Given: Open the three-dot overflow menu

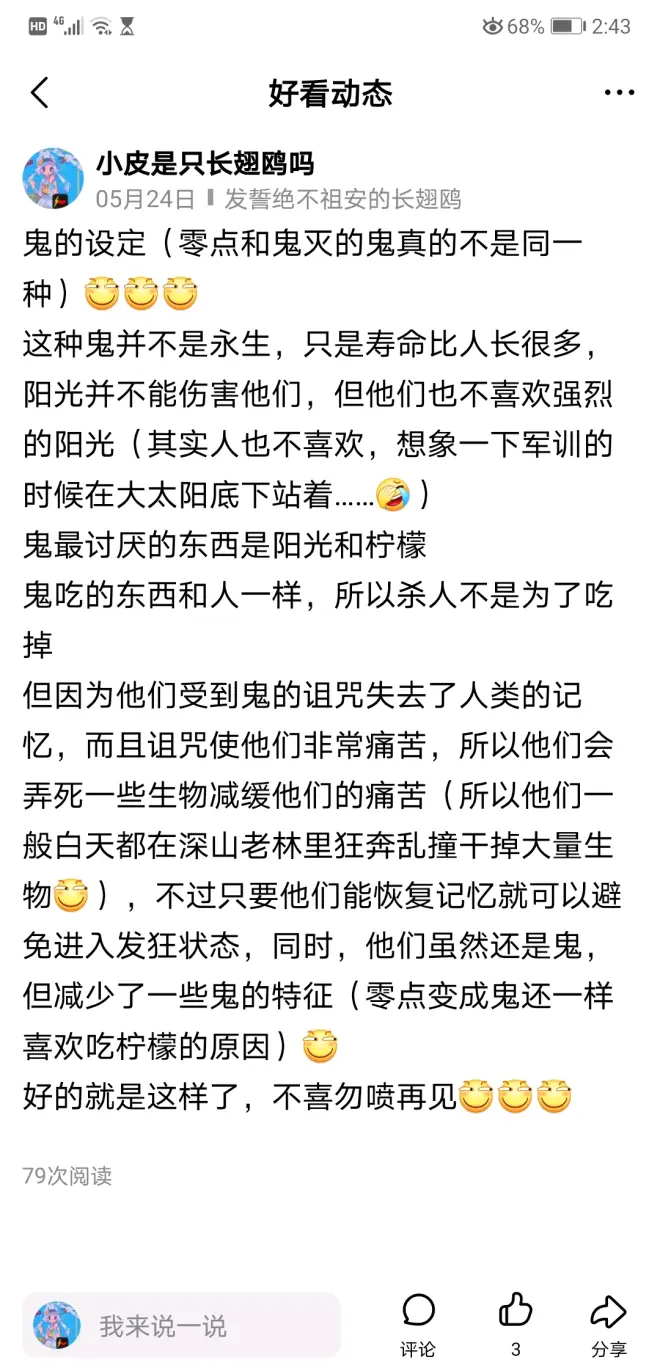Looking at the screenshot, I should pos(619,93).
